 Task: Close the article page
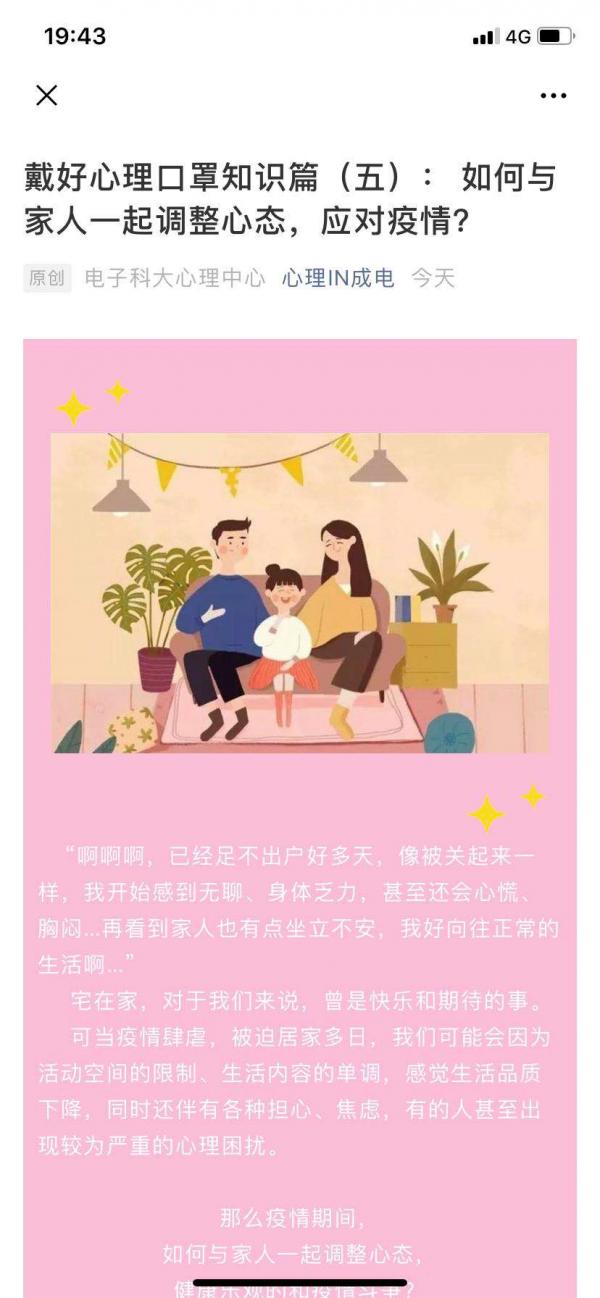tap(46, 95)
